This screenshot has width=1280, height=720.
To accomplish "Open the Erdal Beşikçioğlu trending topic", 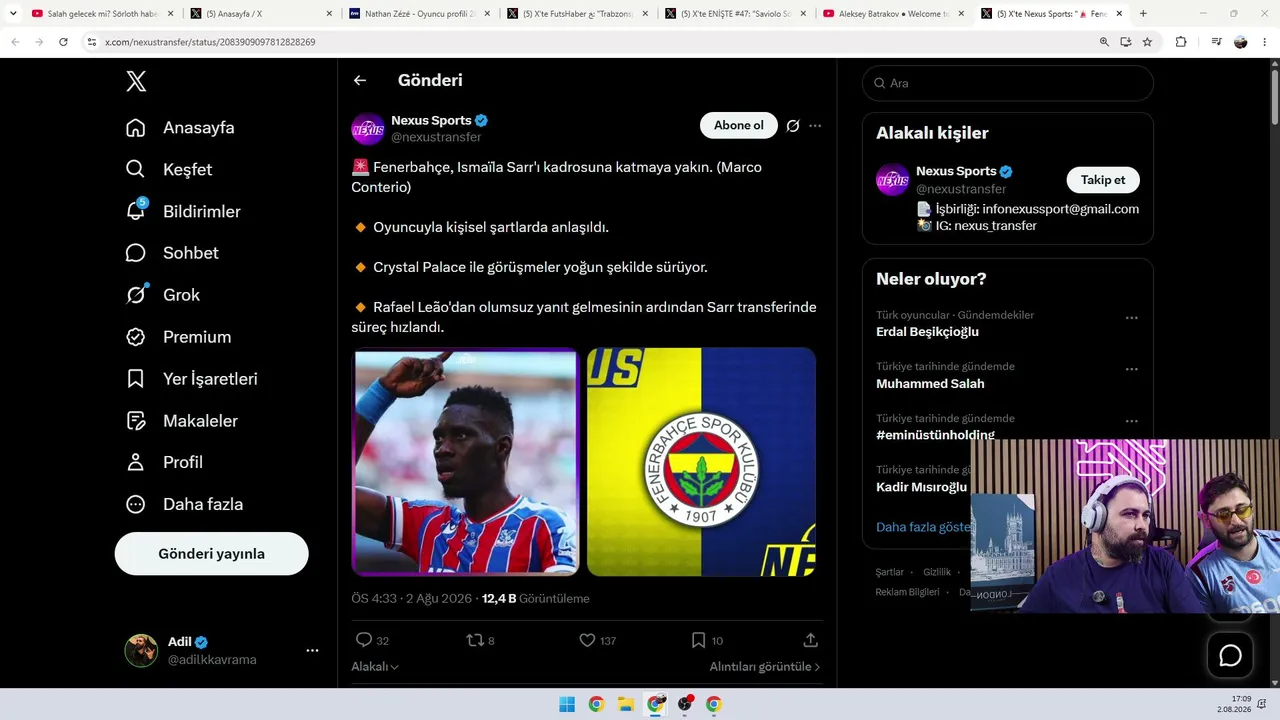I will click(x=927, y=332).
